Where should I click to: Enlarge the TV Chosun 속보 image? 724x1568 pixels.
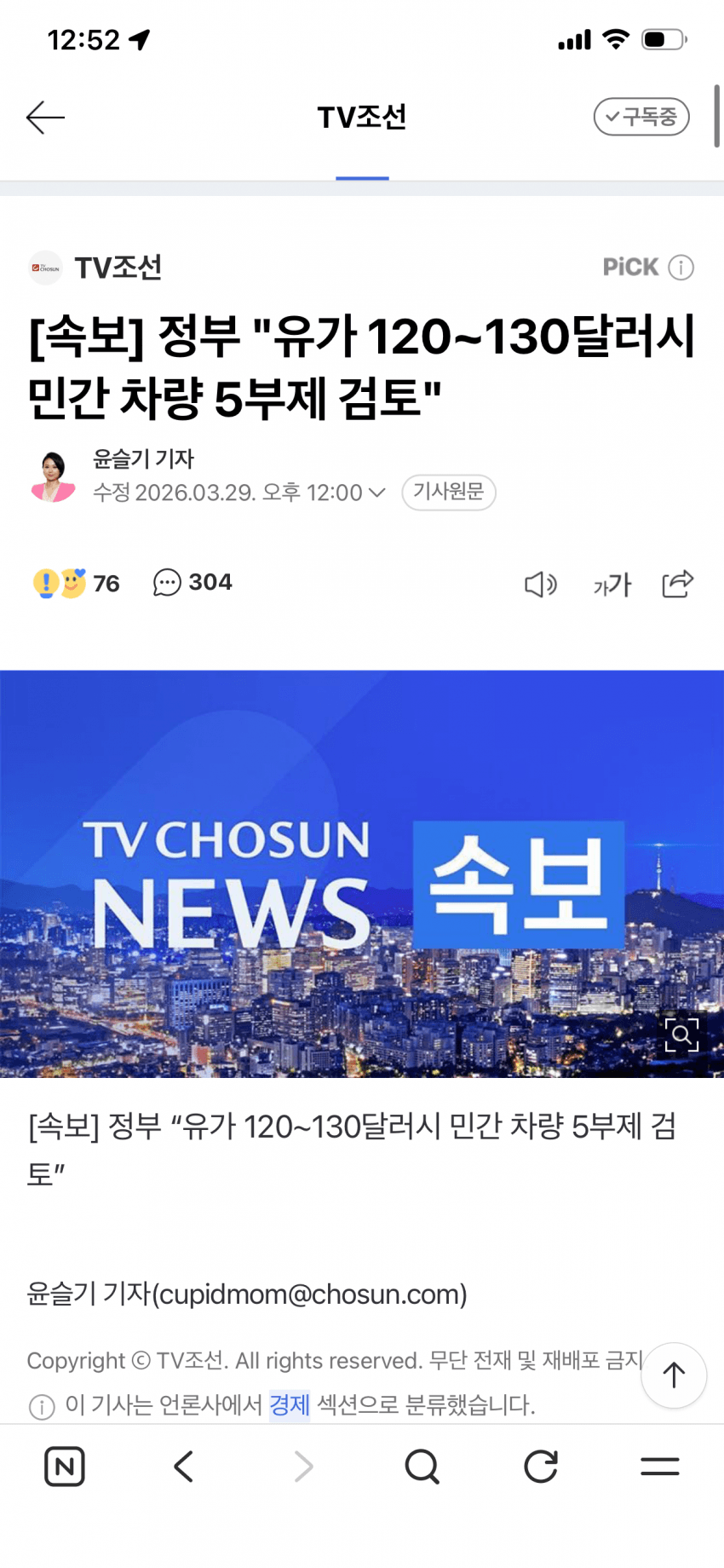[x=681, y=1035]
